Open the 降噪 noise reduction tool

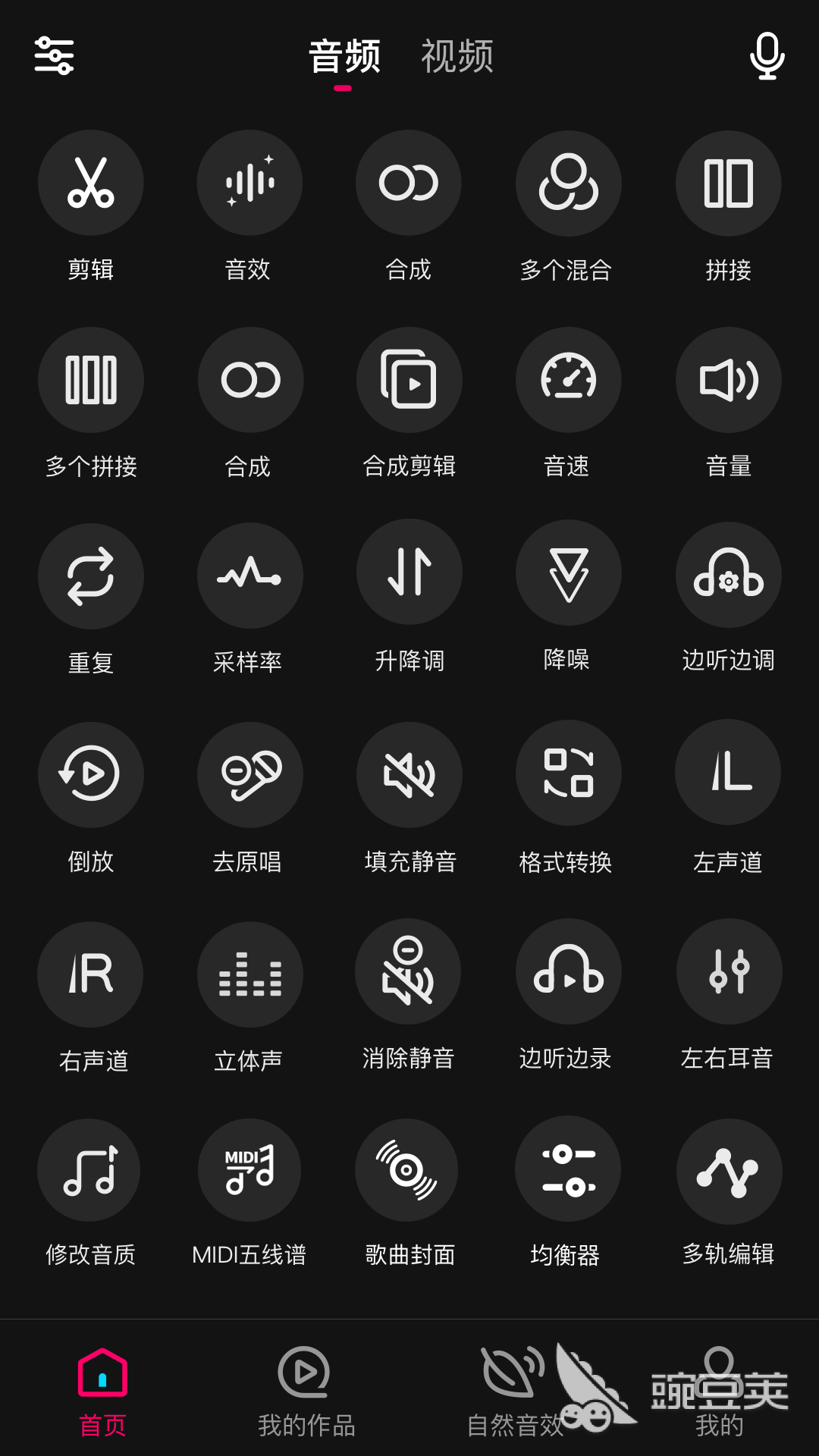[568, 573]
